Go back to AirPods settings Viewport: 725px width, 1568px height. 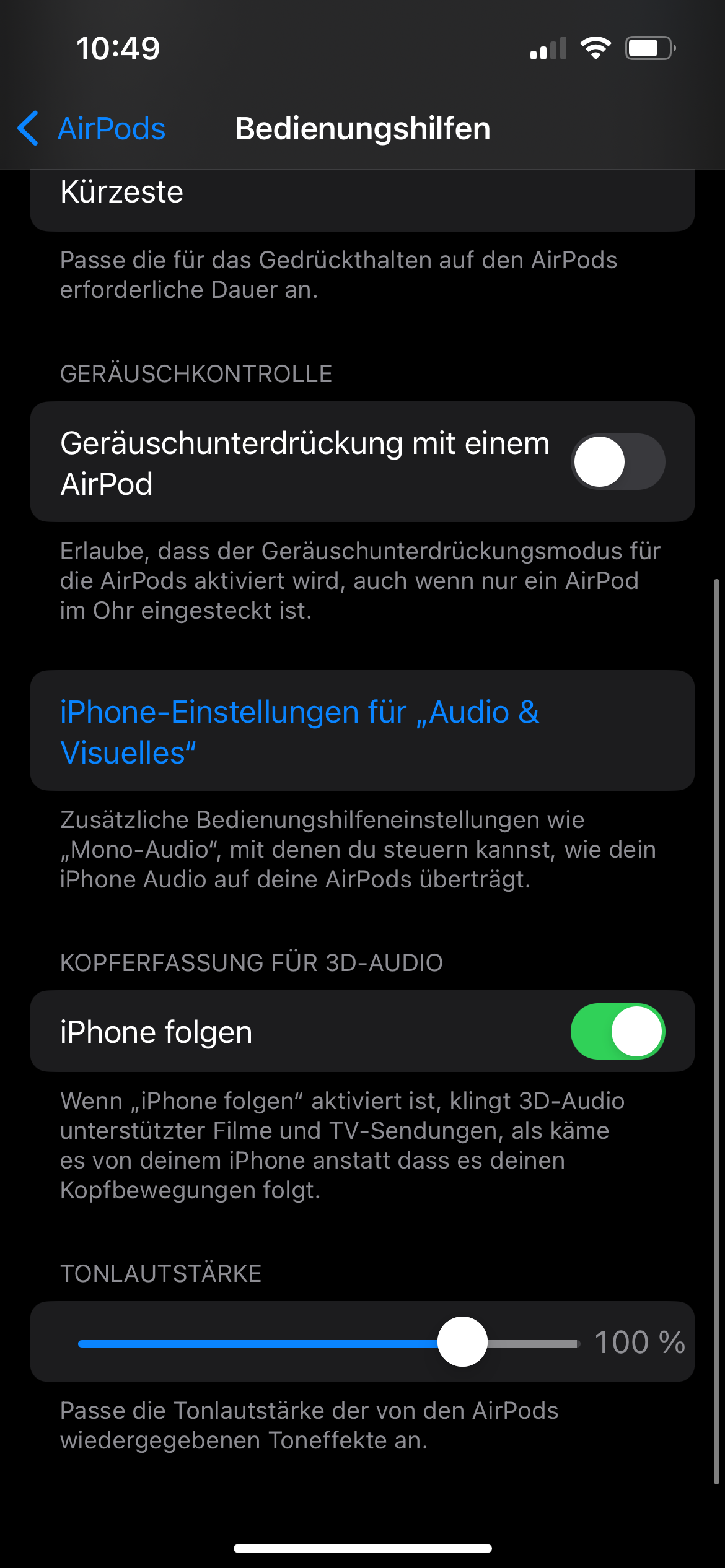pyautogui.click(x=93, y=129)
